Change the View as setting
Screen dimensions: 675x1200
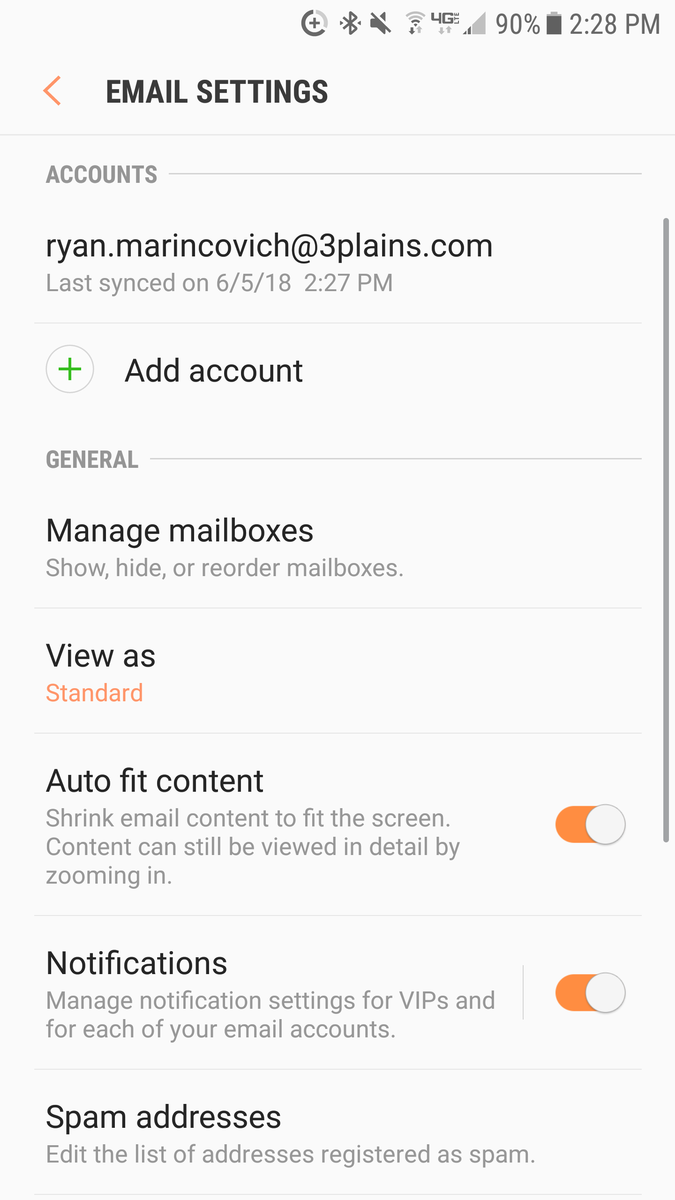[338, 671]
